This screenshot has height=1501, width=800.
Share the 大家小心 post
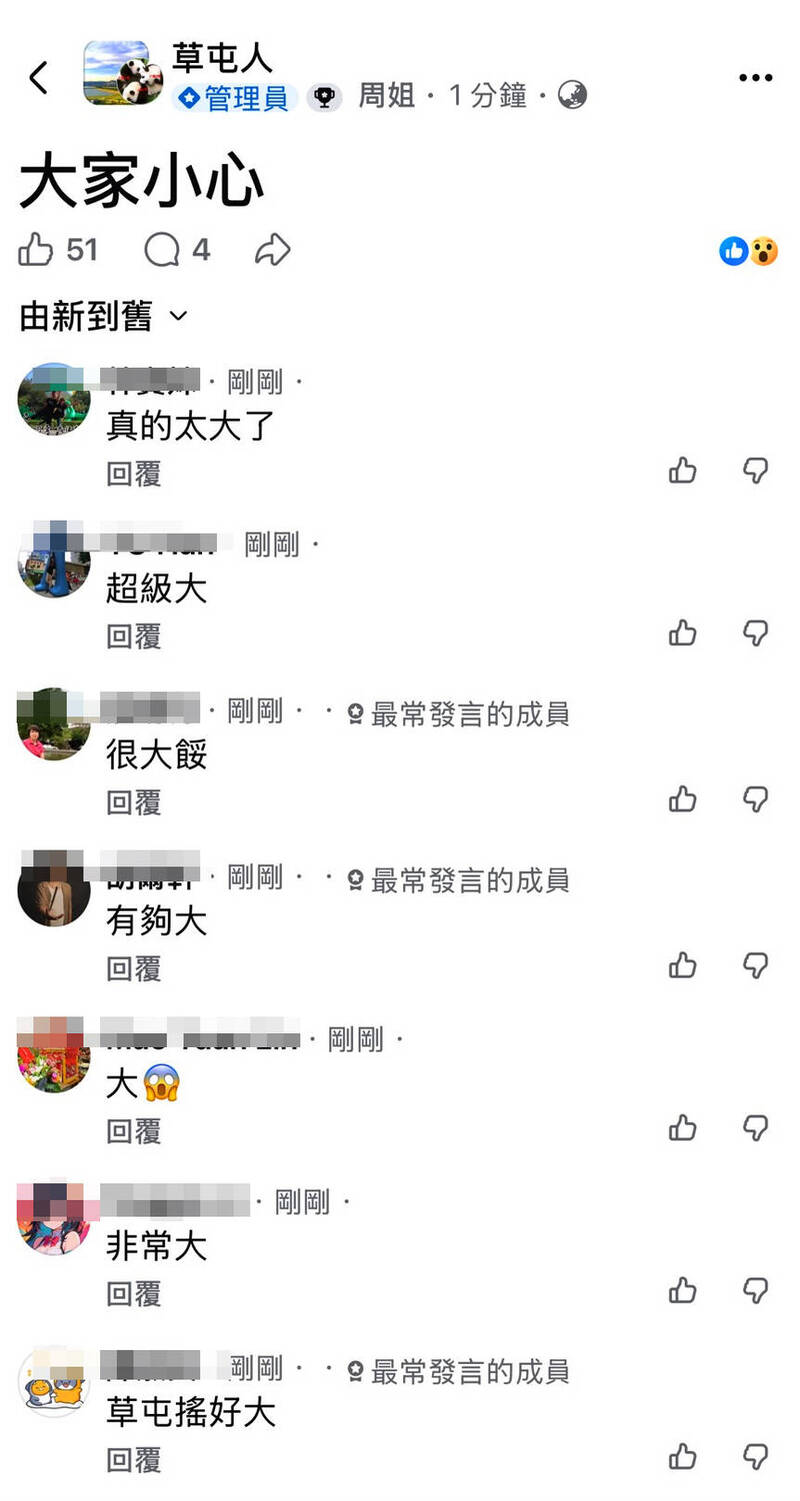[272, 250]
